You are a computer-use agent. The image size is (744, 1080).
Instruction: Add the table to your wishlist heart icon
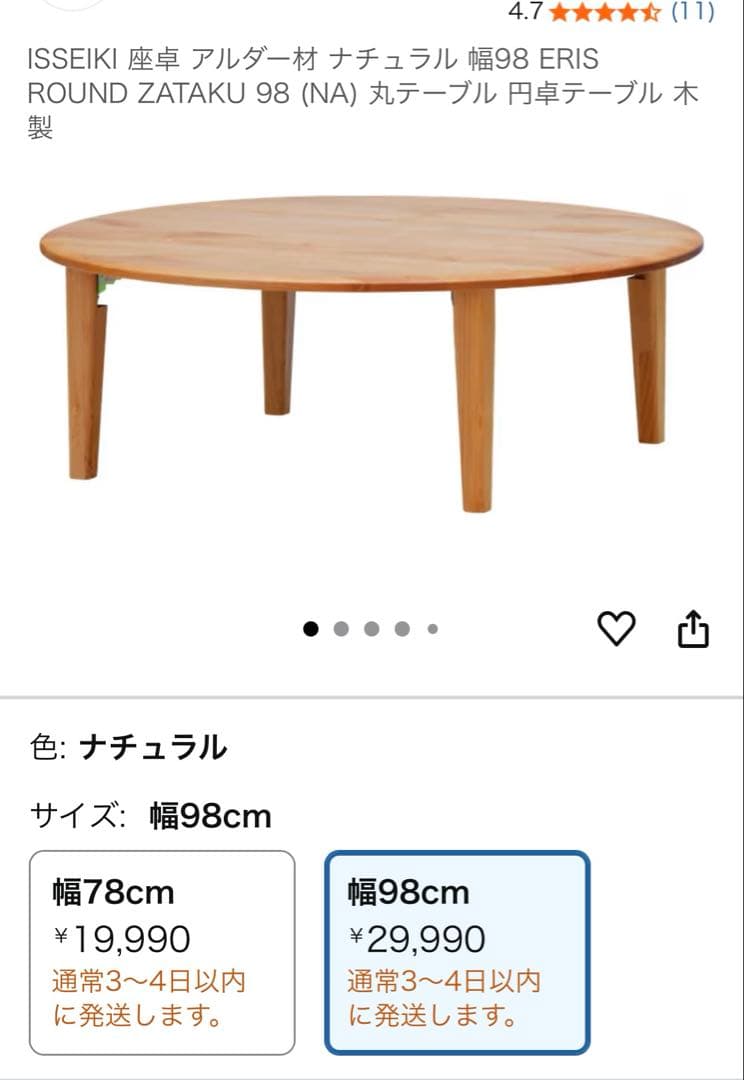coord(616,627)
